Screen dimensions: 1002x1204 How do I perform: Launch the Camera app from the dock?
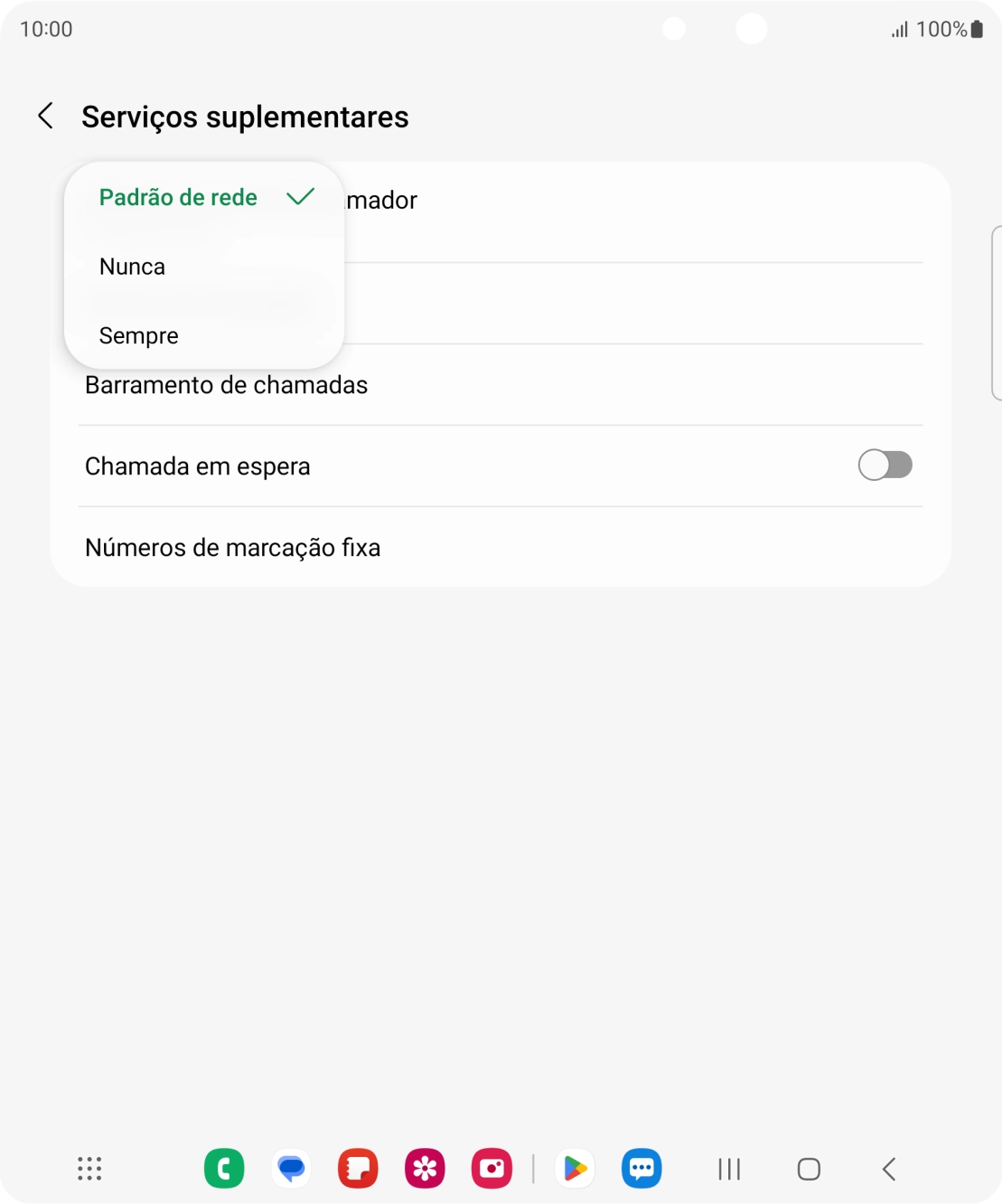coord(492,1168)
